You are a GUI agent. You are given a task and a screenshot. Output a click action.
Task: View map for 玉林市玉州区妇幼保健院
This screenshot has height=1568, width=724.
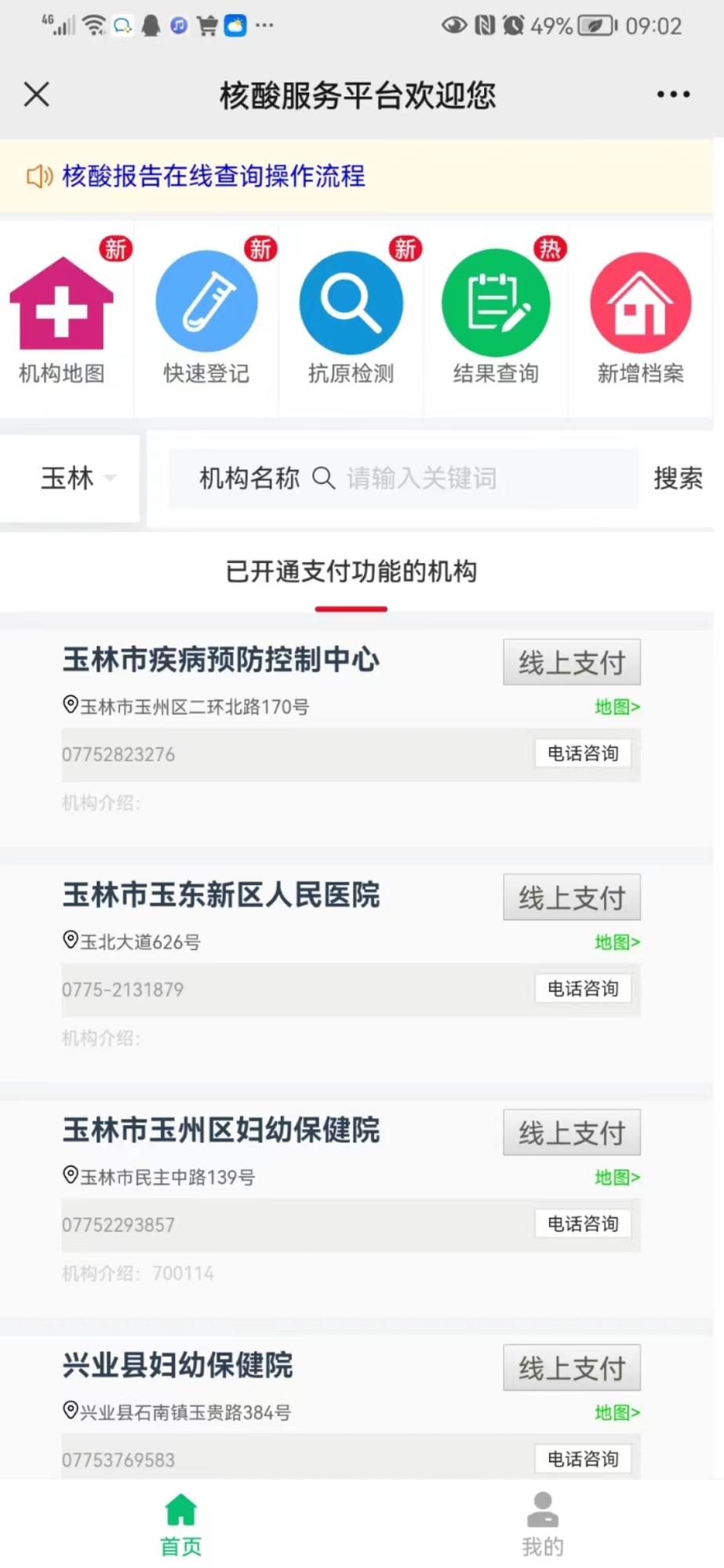click(x=617, y=1178)
